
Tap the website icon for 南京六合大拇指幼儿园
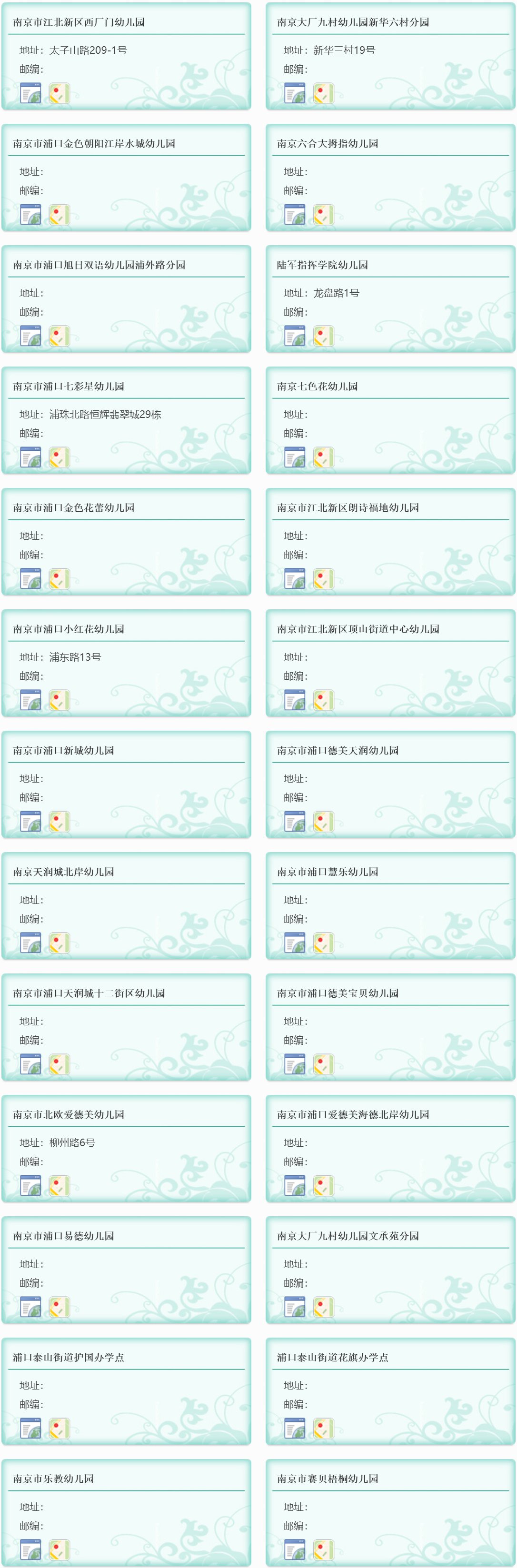pos(295,214)
